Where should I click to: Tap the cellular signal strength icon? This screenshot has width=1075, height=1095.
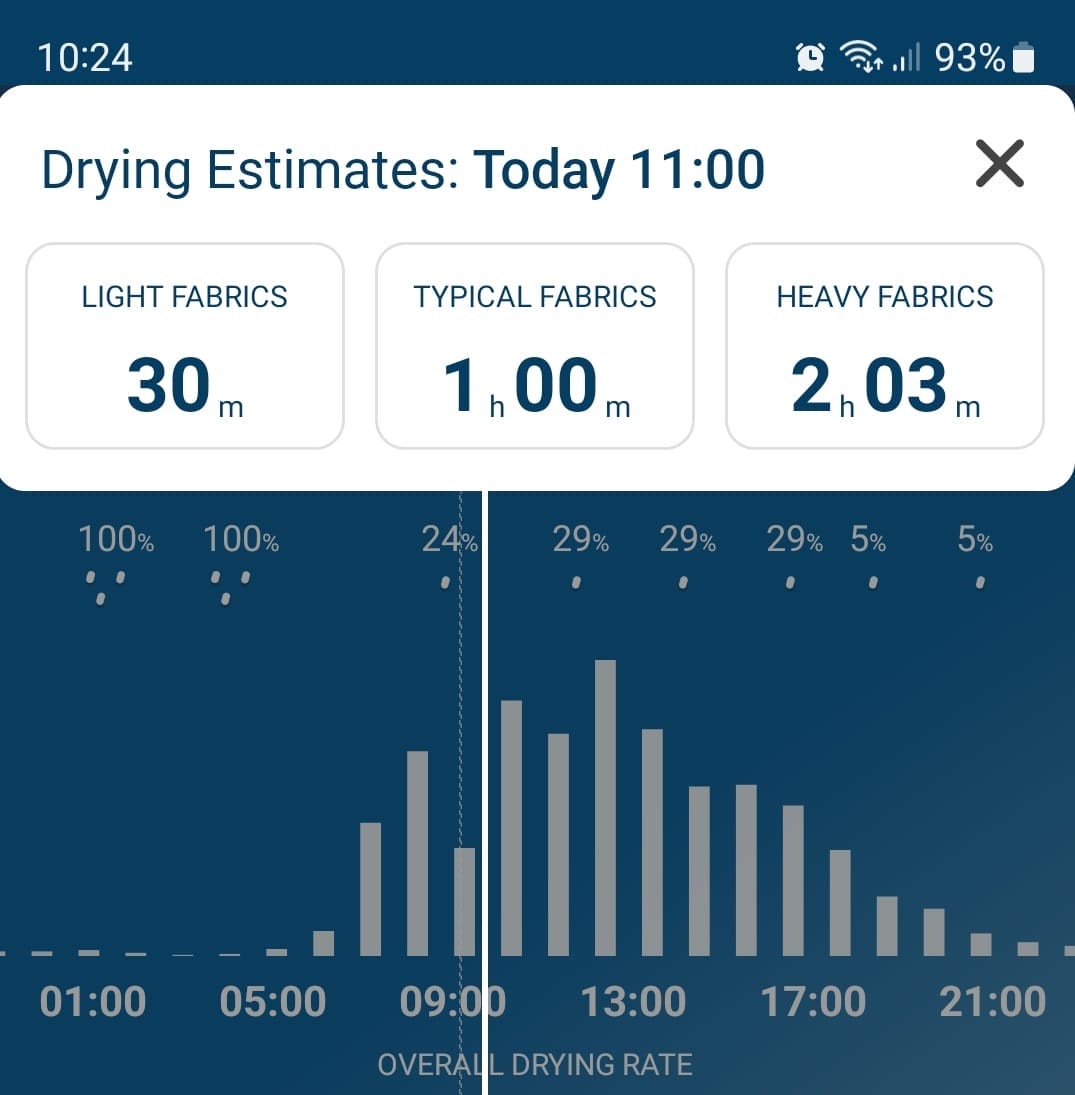[903, 57]
